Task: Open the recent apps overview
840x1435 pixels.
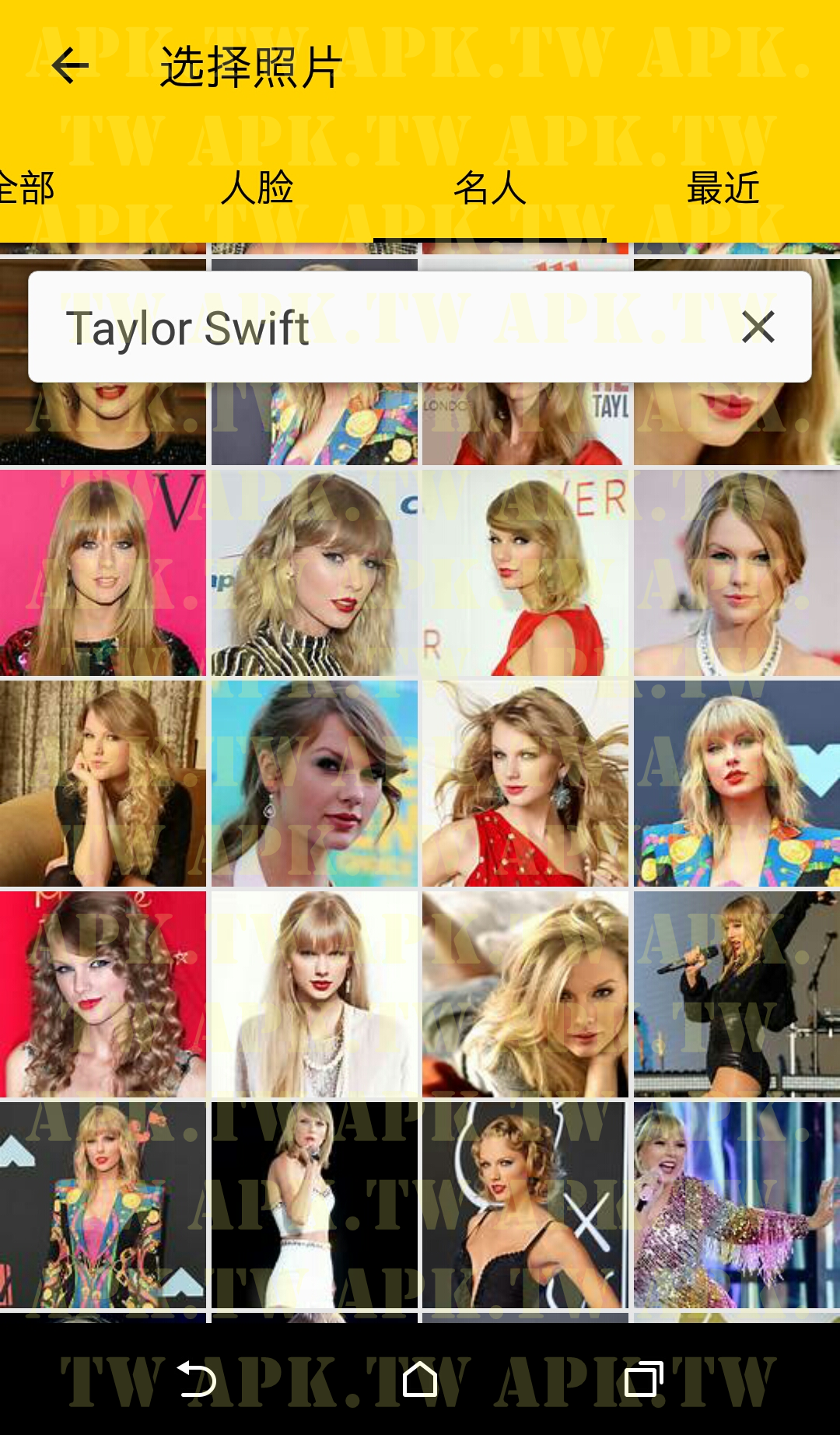Action: click(643, 1381)
